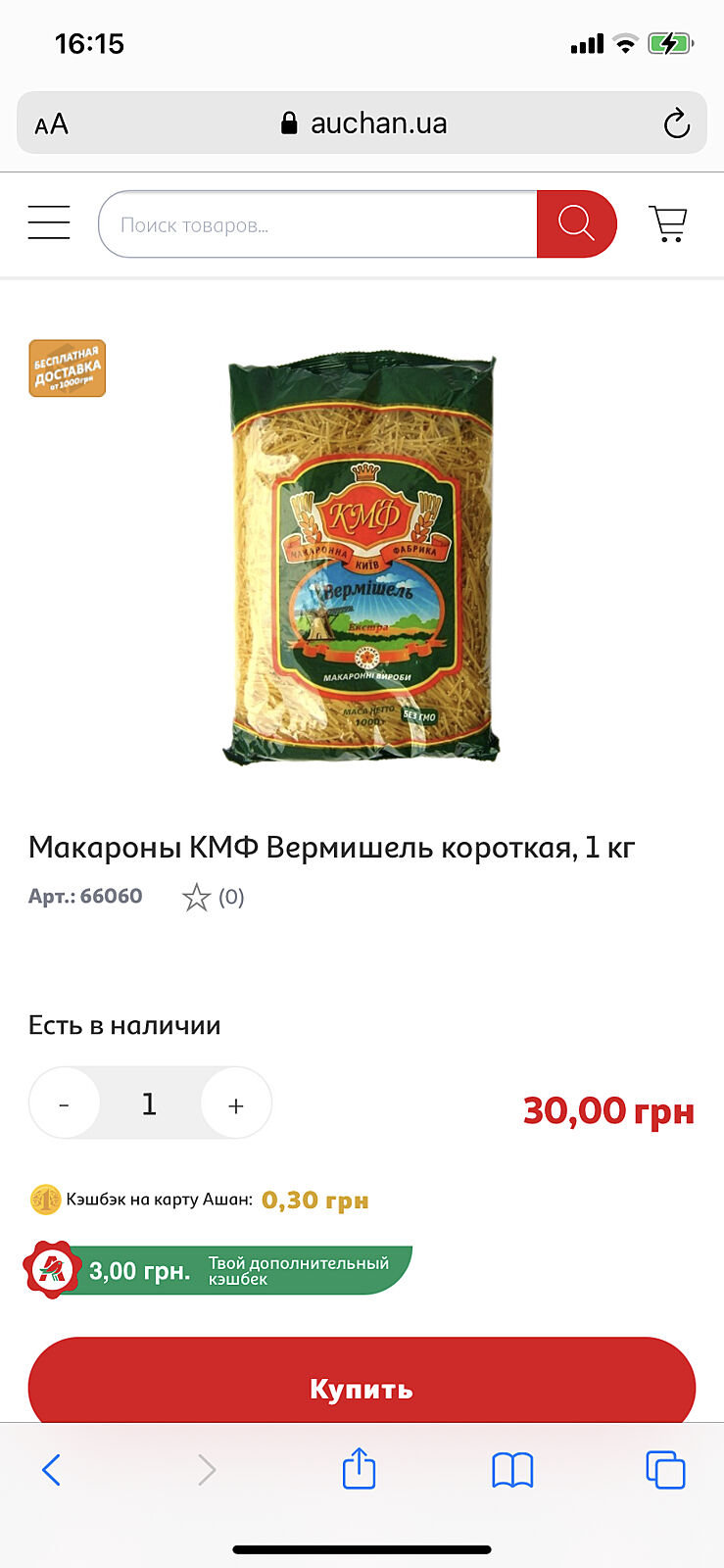The image size is (724, 1568).
Task: View the КМФ vermicelli product photo
Action: tap(362, 559)
